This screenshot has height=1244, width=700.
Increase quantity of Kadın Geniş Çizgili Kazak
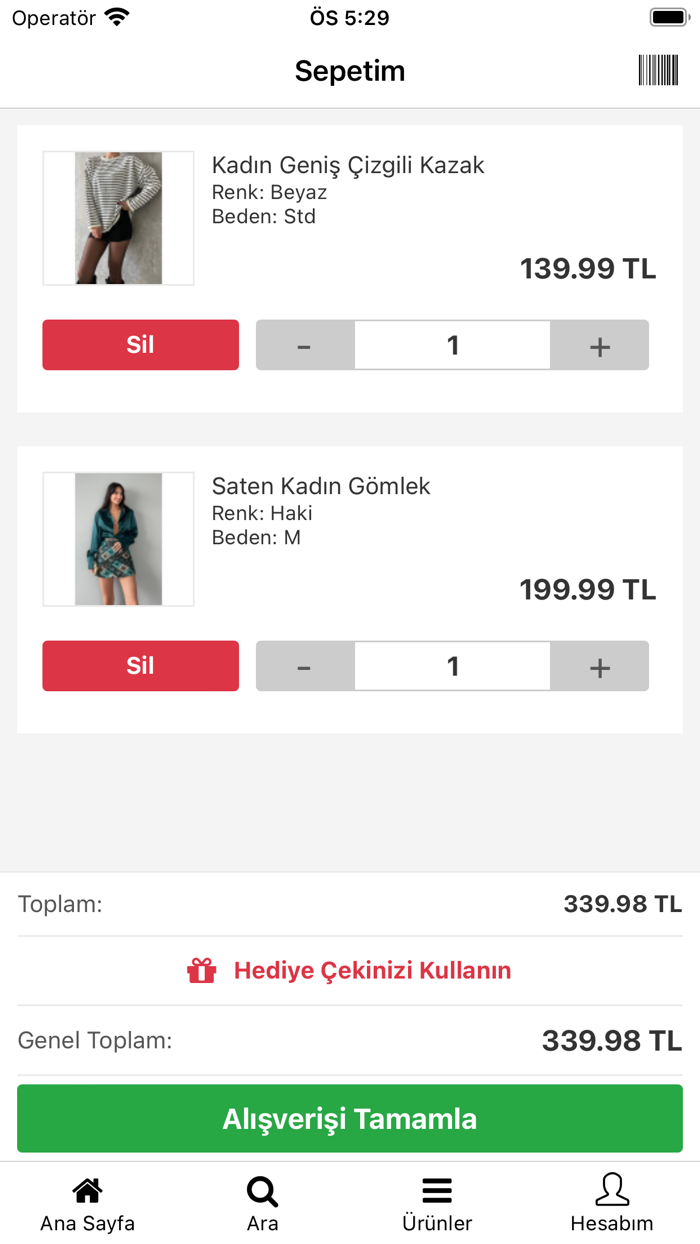tap(599, 346)
